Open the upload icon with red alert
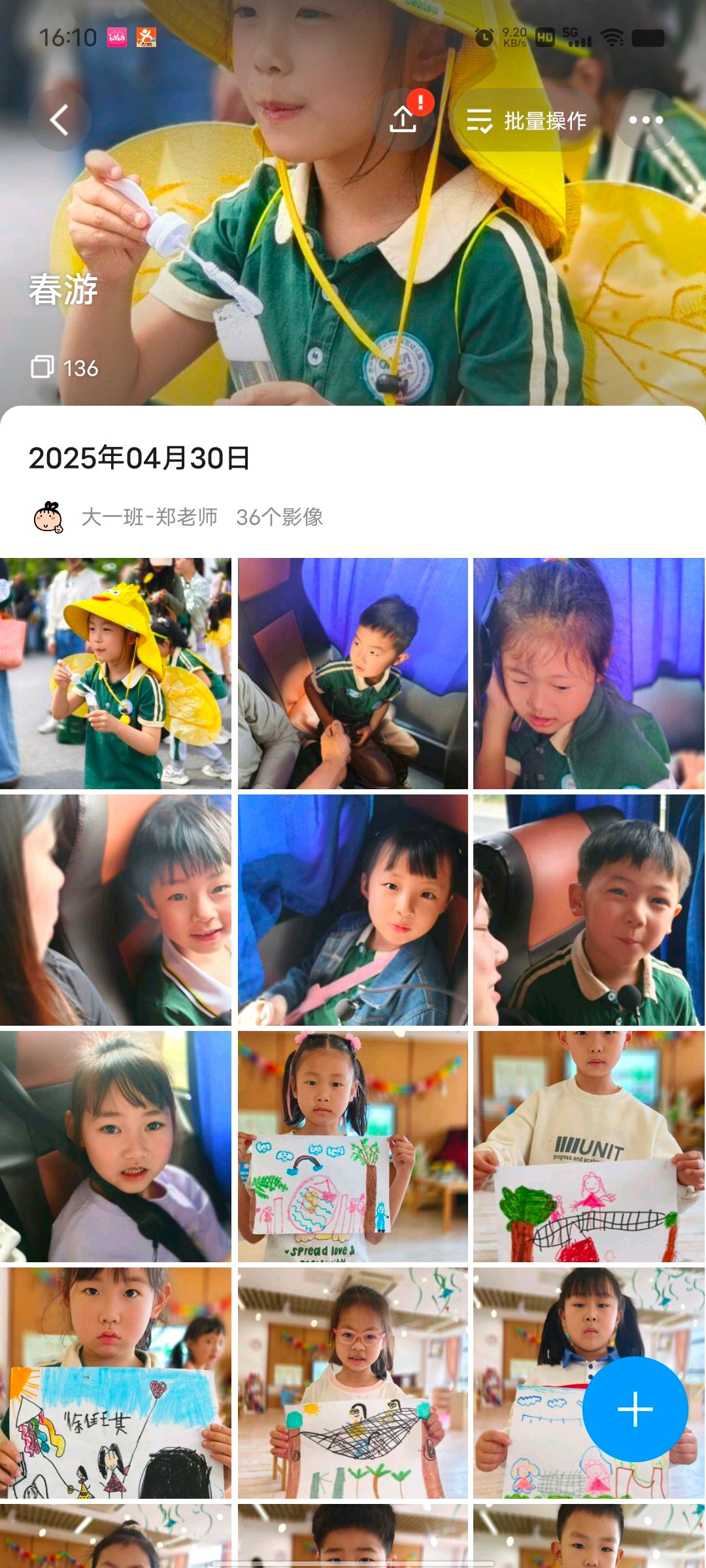Image resolution: width=706 pixels, height=1568 pixels. click(x=403, y=120)
